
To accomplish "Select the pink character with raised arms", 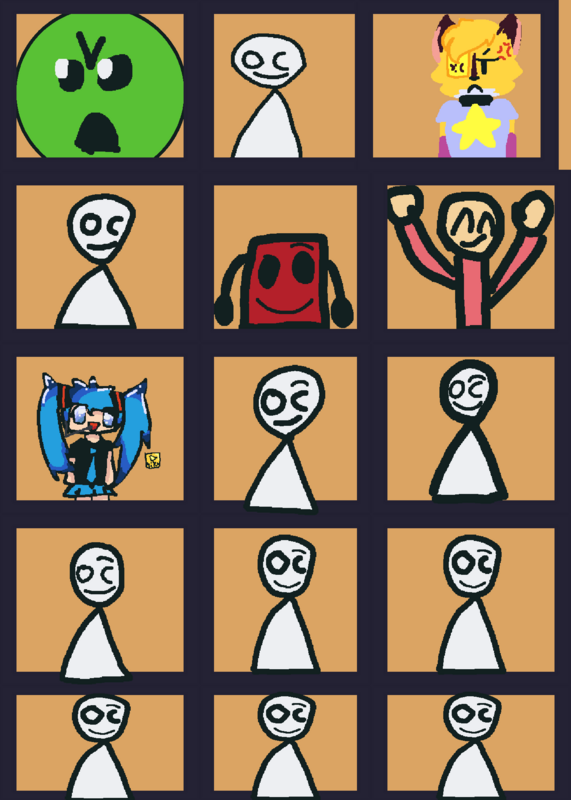I will coord(470,257).
